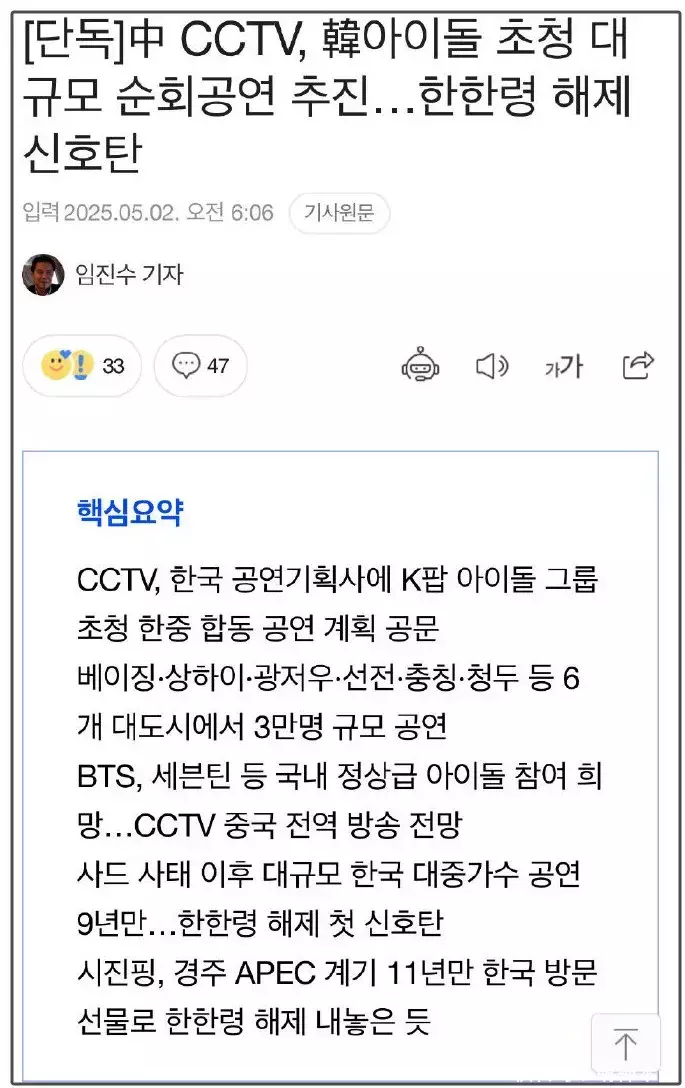React to the article with emoji button
This screenshot has width=685, height=1088.
pos(82,366)
